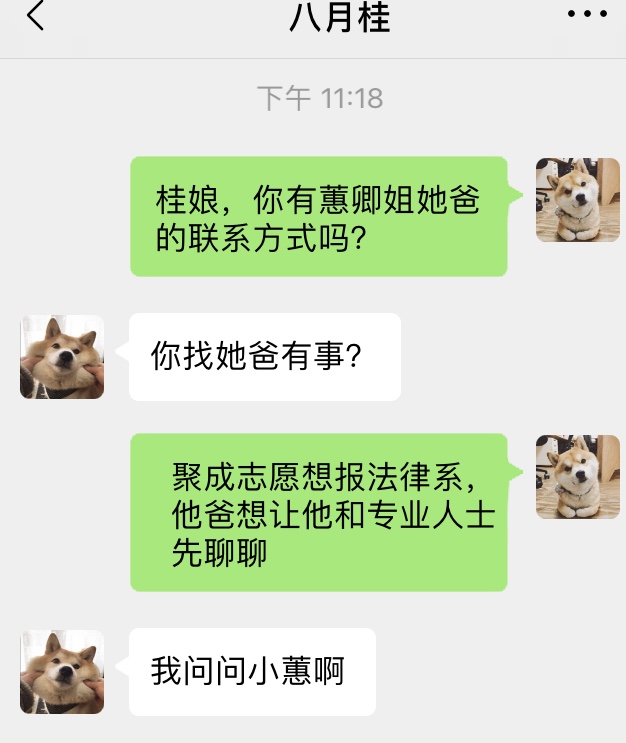Tap my avatar next to the 法律系 message
This screenshot has height=743, width=626.
pyautogui.click(x=577, y=477)
